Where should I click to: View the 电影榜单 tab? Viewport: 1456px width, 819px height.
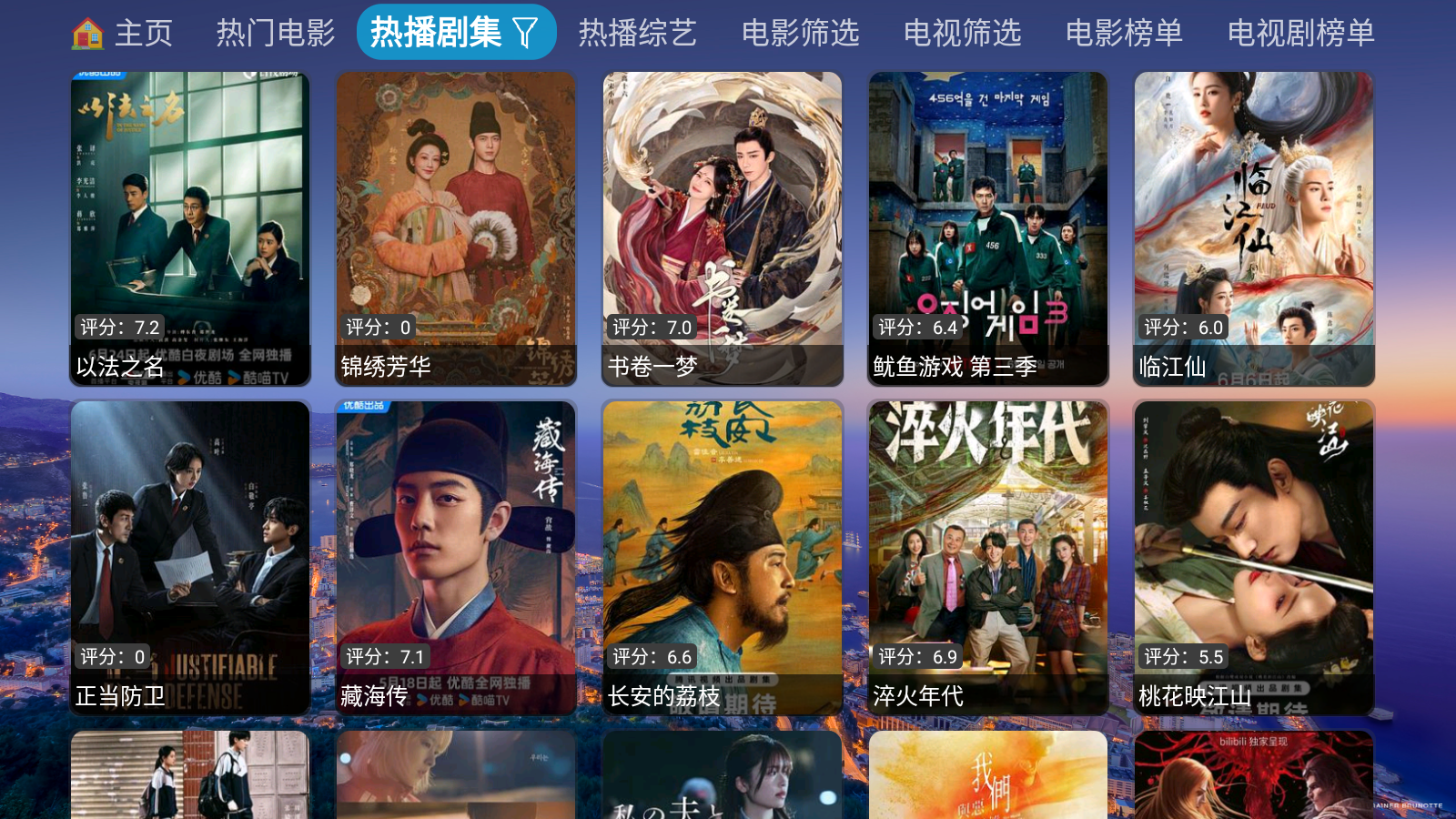[x=1124, y=34]
